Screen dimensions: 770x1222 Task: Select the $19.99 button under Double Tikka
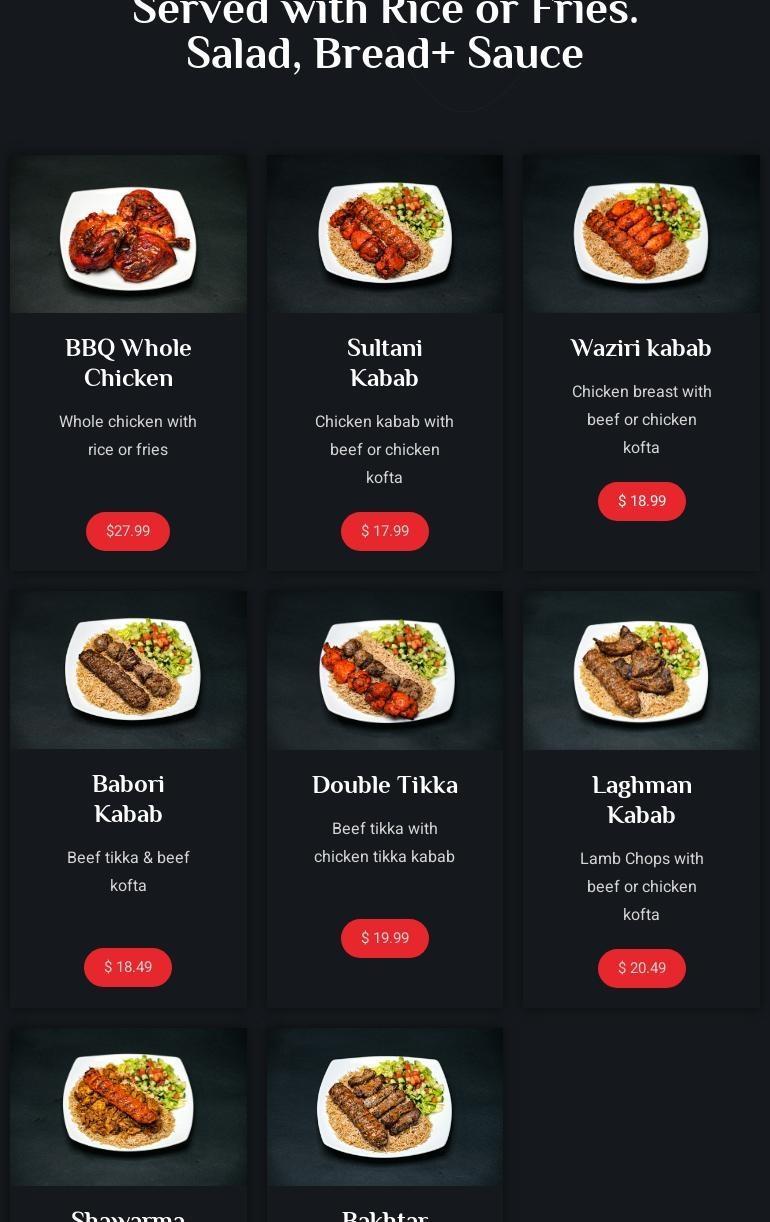(385, 938)
